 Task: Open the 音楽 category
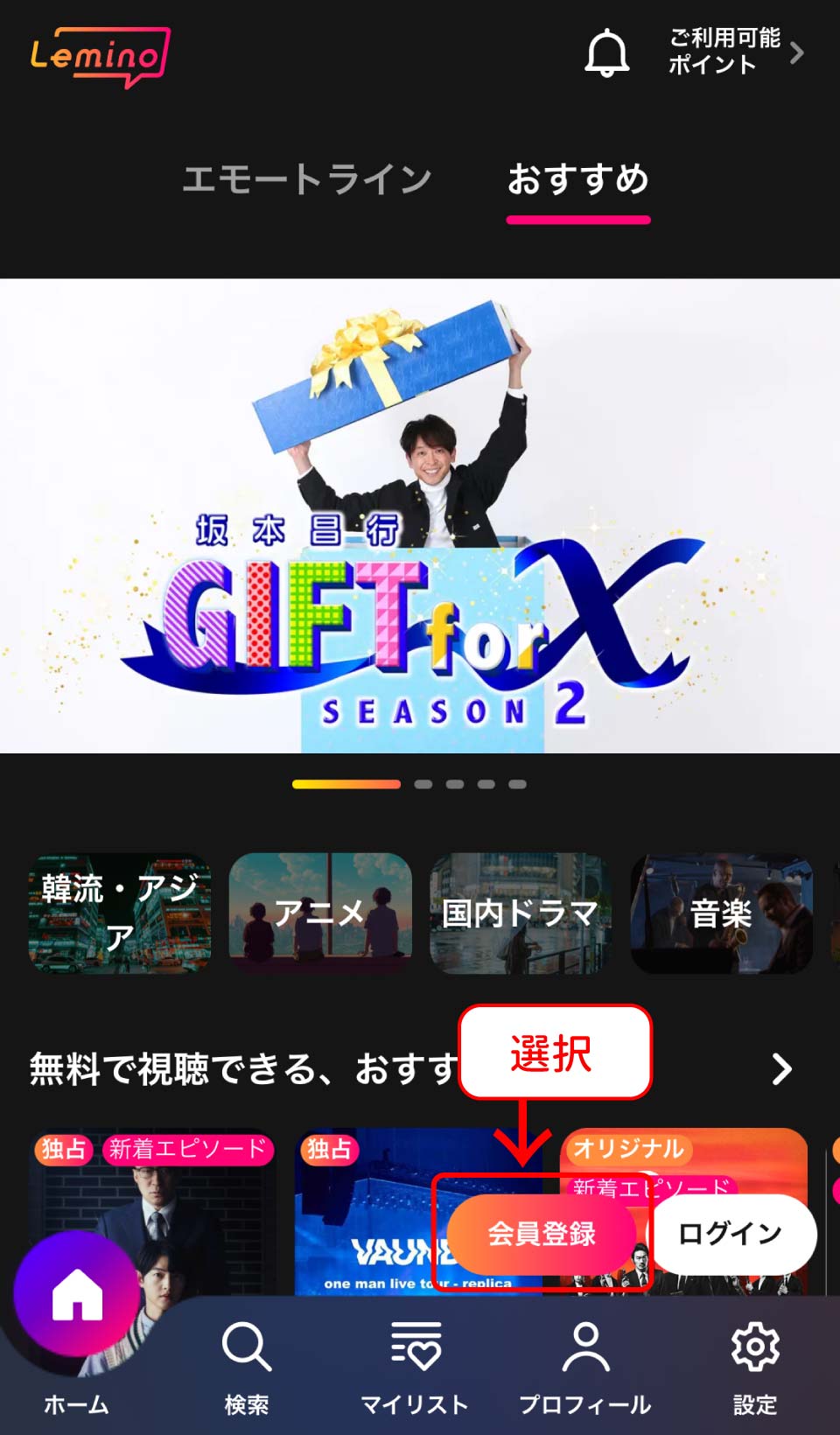[721, 913]
